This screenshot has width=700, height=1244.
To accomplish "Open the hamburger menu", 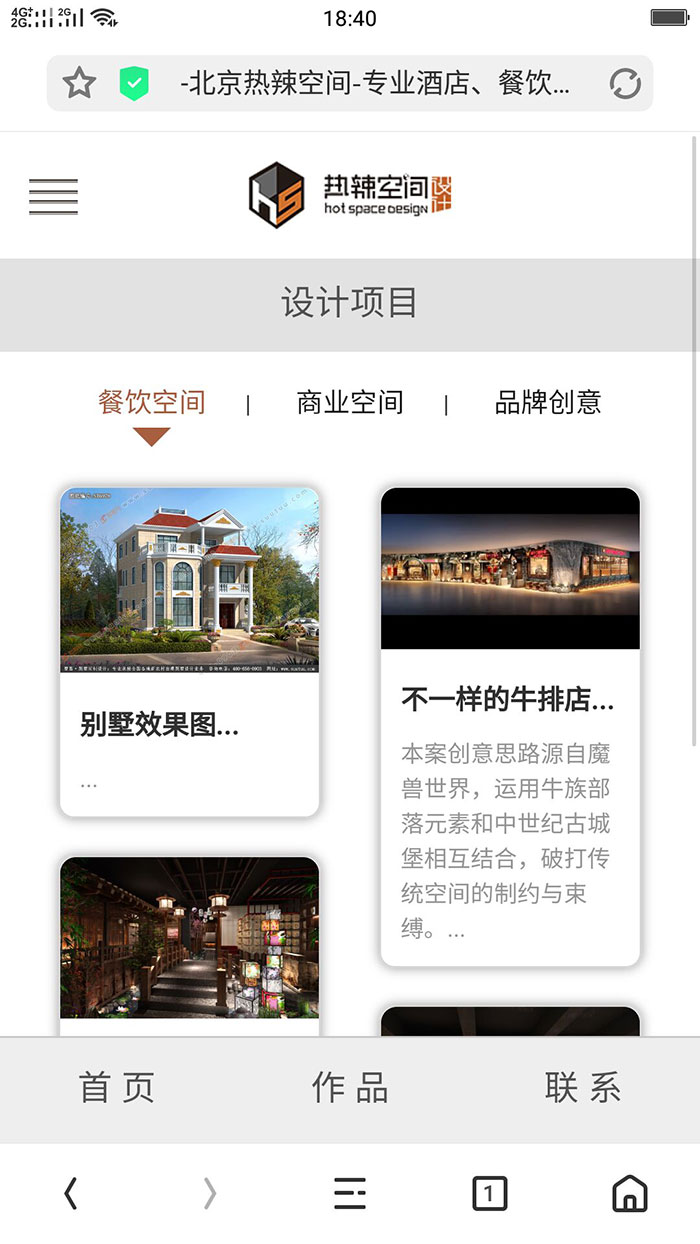I will pyautogui.click(x=53, y=196).
